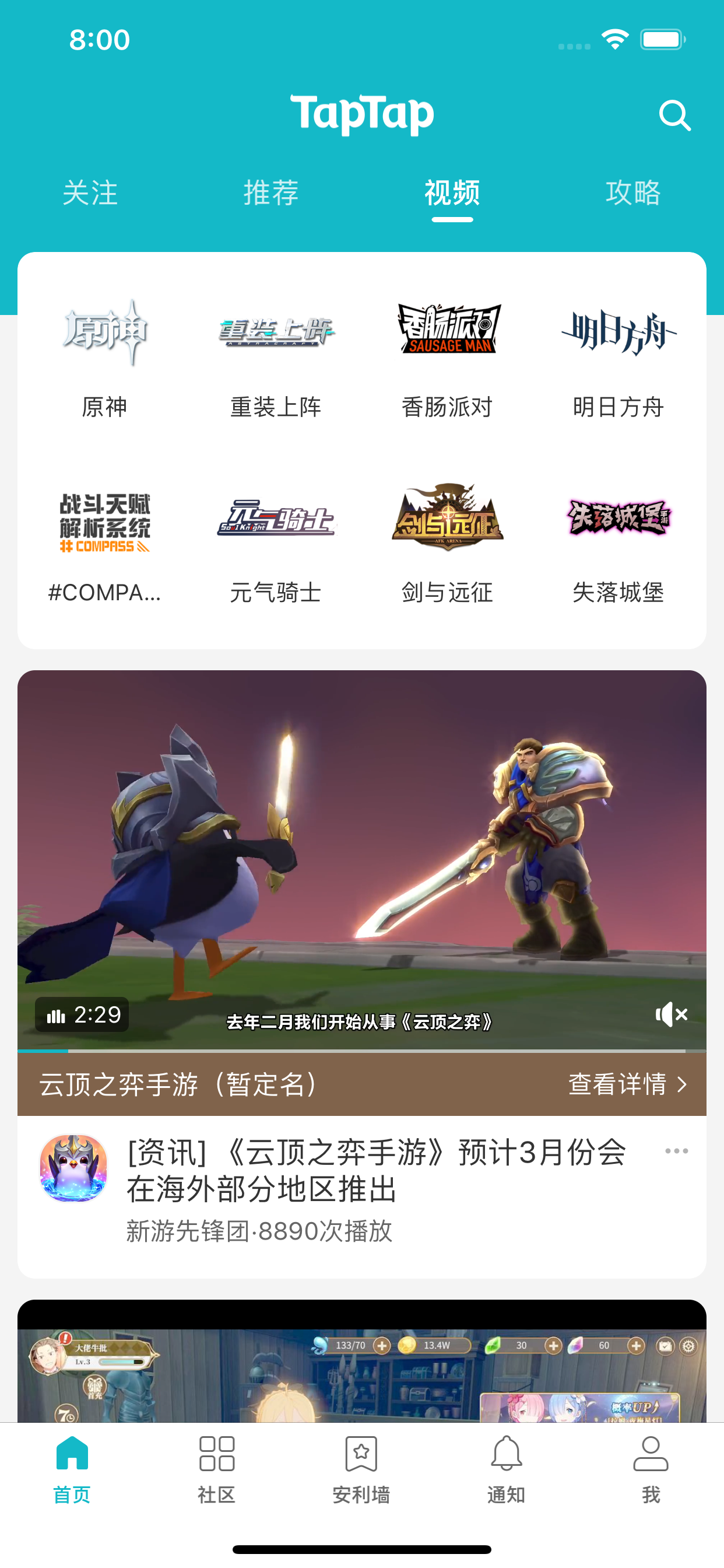Switch to the 推荐 tab
This screenshot has width=724, height=1568.
pyautogui.click(x=270, y=194)
